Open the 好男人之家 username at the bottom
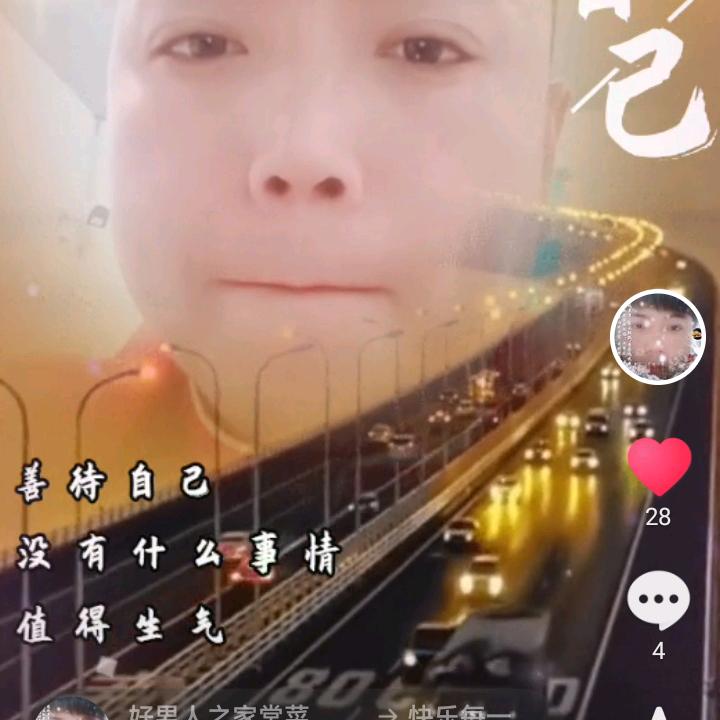 click(x=219, y=712)
